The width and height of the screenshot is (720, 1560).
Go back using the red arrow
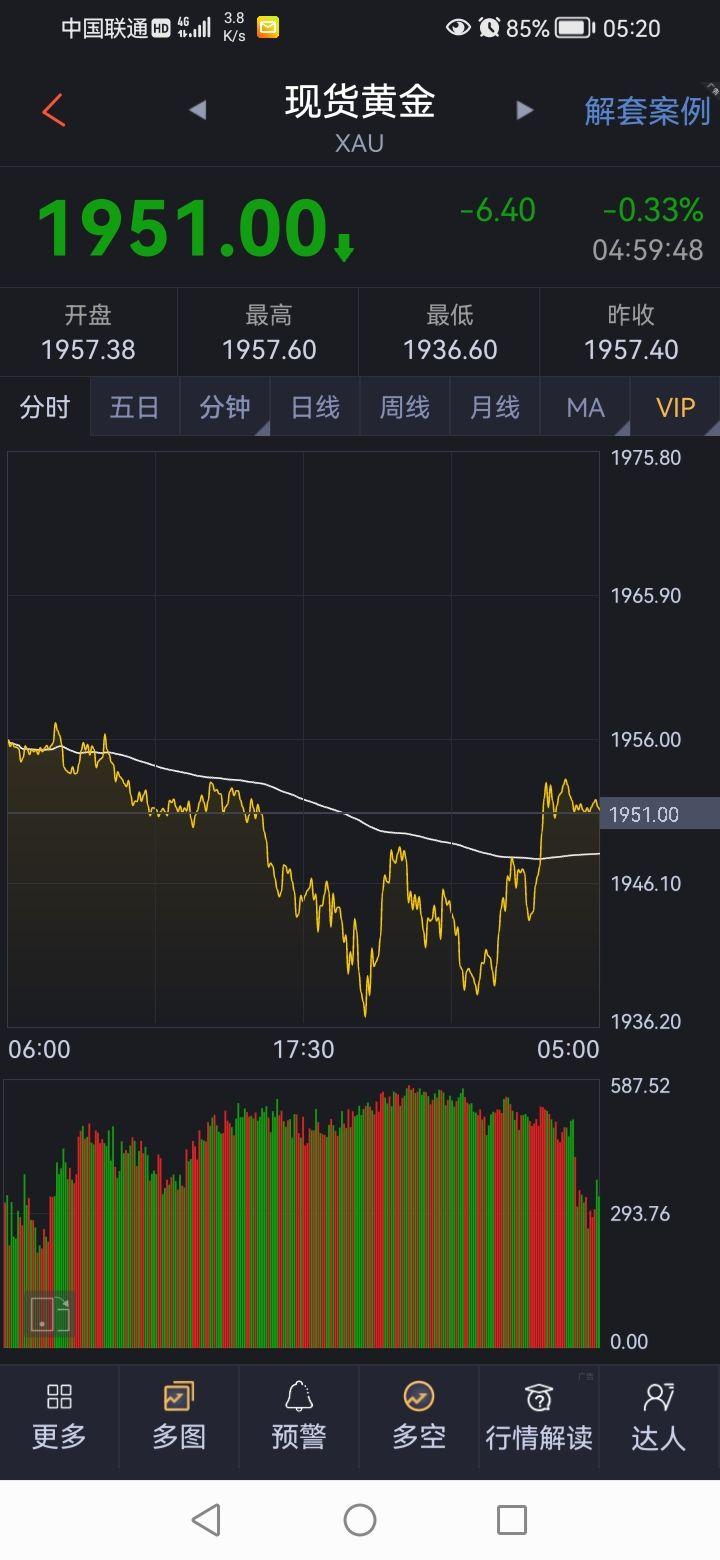coord(54,110)
